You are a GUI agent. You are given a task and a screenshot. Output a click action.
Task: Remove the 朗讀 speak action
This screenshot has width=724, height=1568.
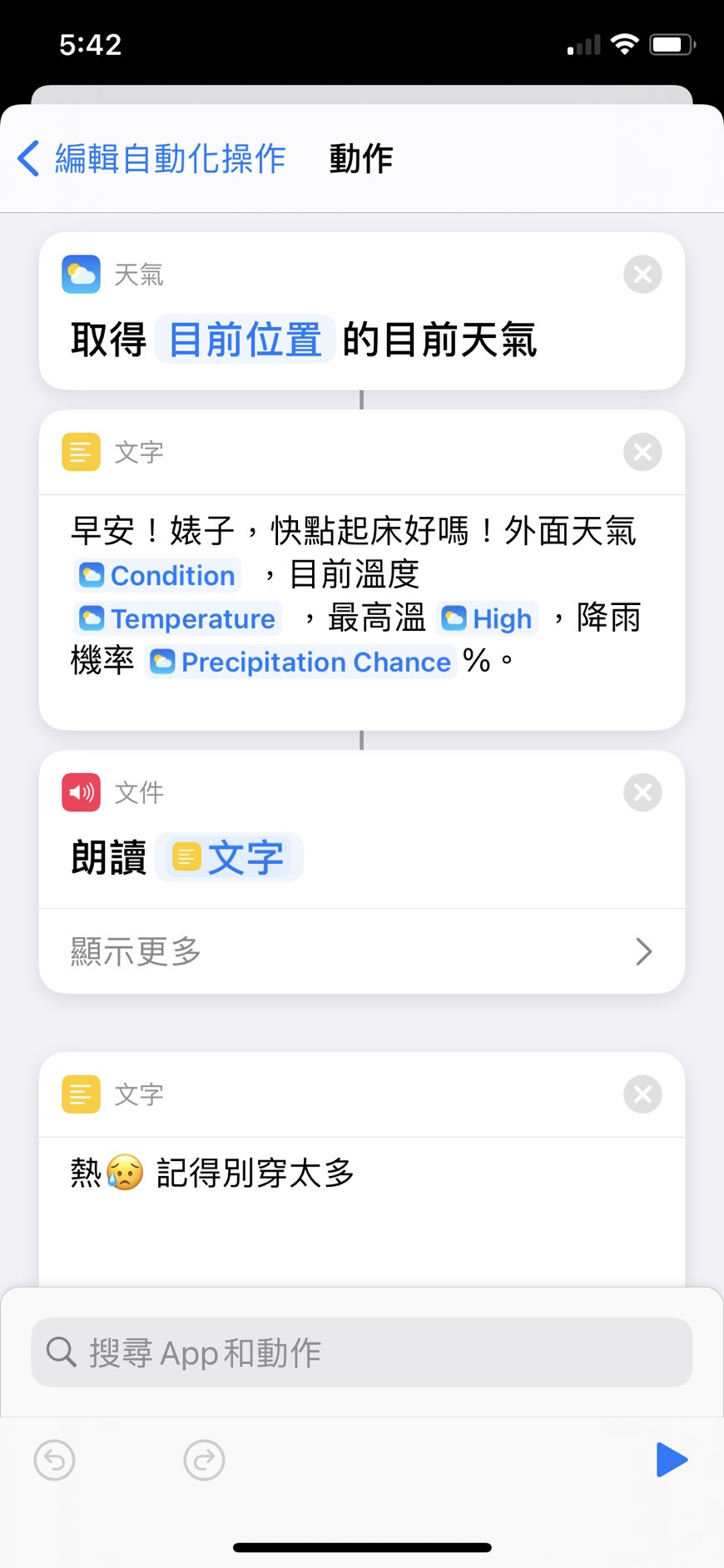tap(642, 792)
